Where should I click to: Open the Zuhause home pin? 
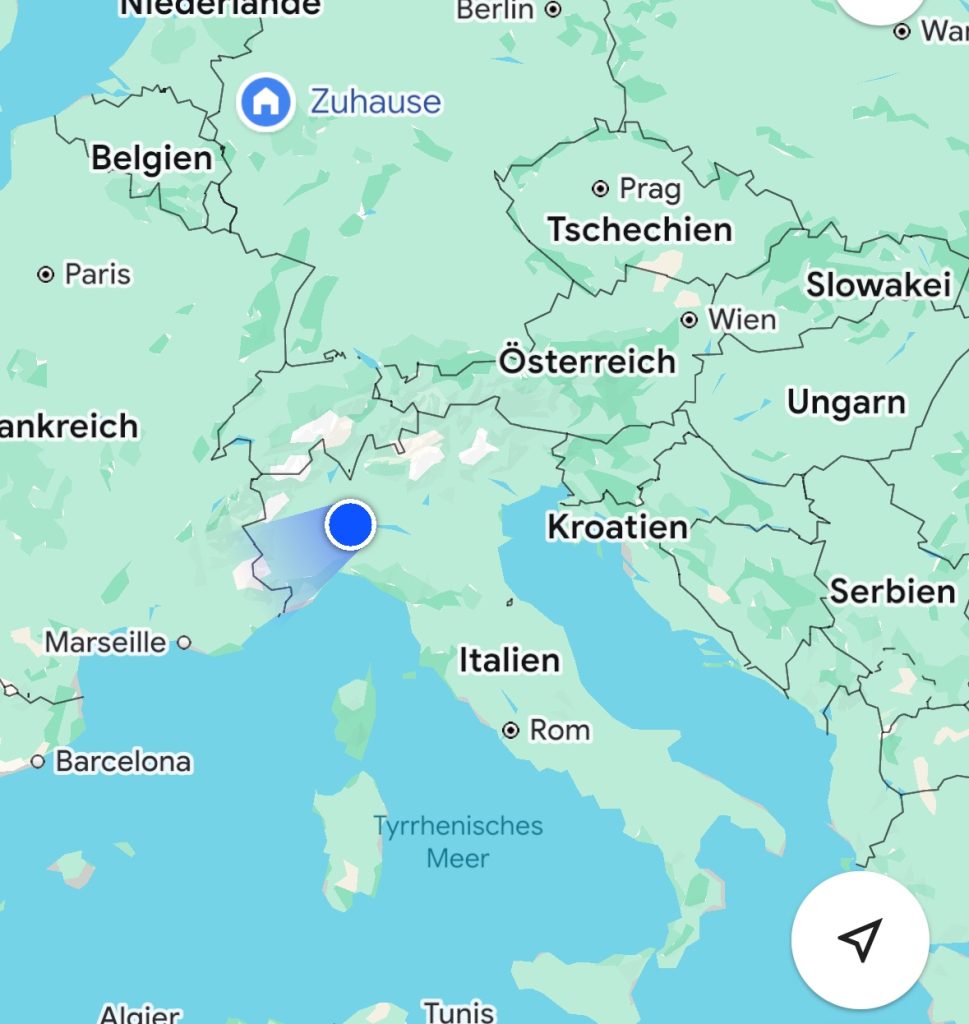(266, 102)
